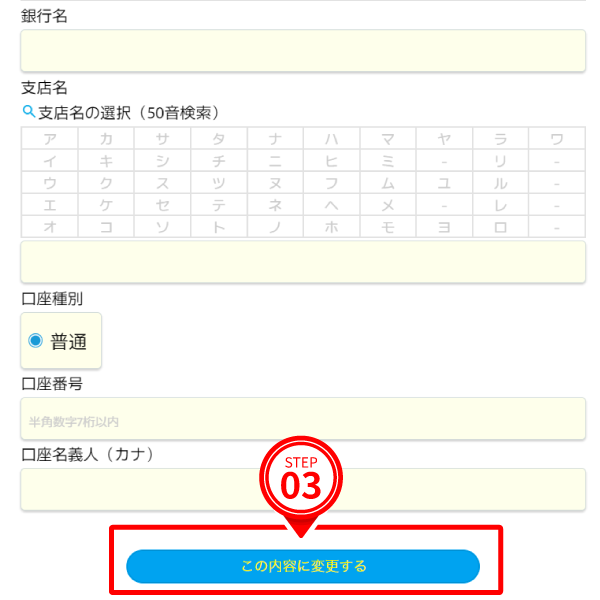Select ヤ in the kana table

click(x=444, y=138)
